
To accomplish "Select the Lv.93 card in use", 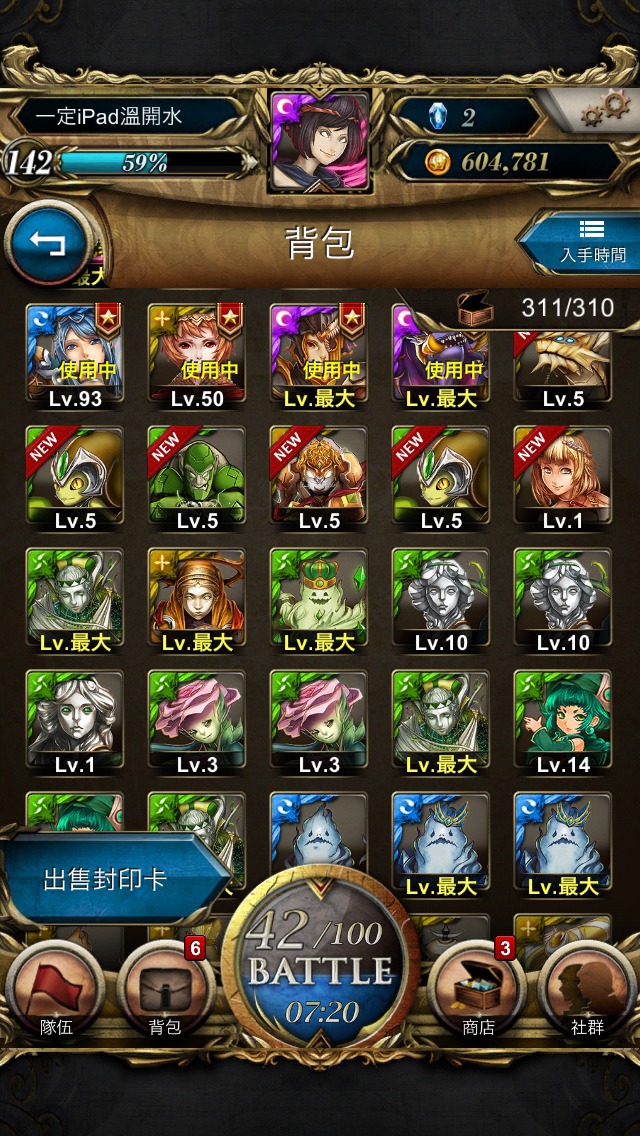I will [75, 355].
